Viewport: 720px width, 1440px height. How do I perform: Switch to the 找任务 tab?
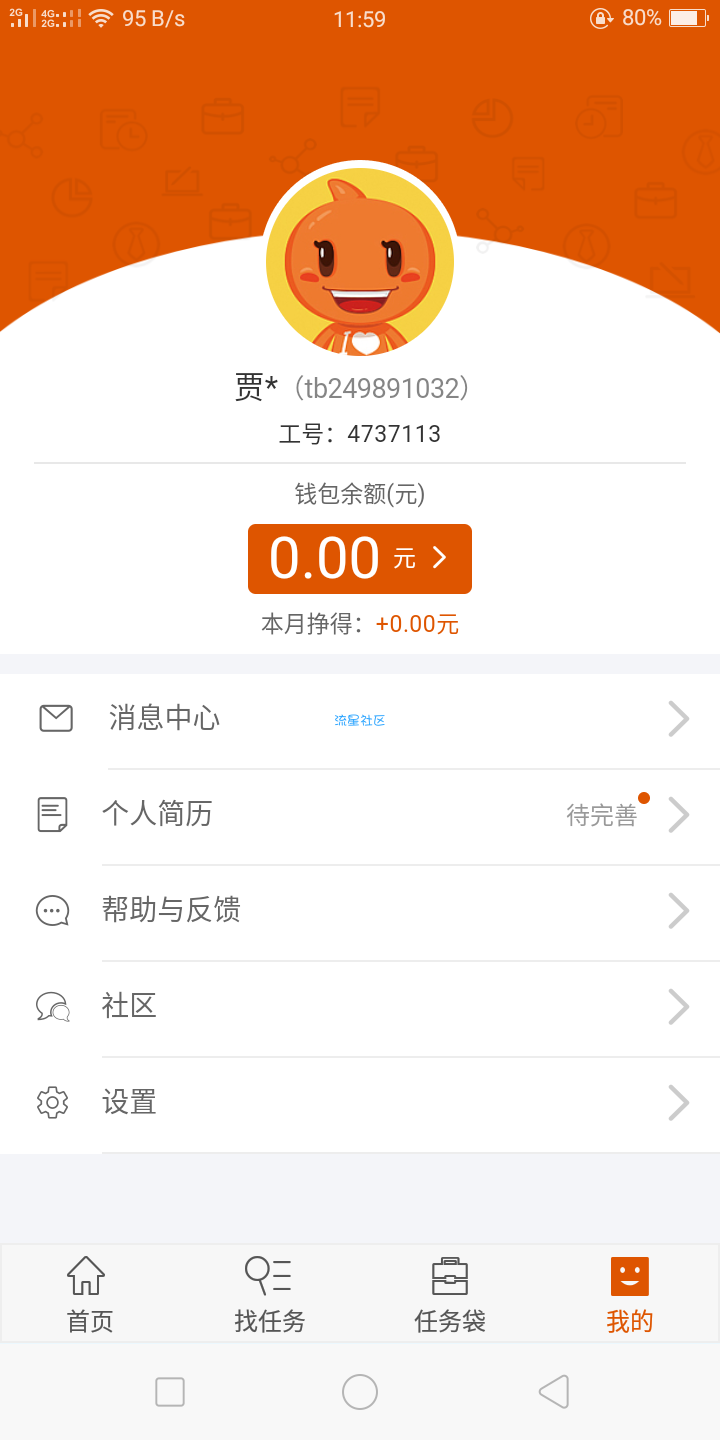tap(269, 1294)
